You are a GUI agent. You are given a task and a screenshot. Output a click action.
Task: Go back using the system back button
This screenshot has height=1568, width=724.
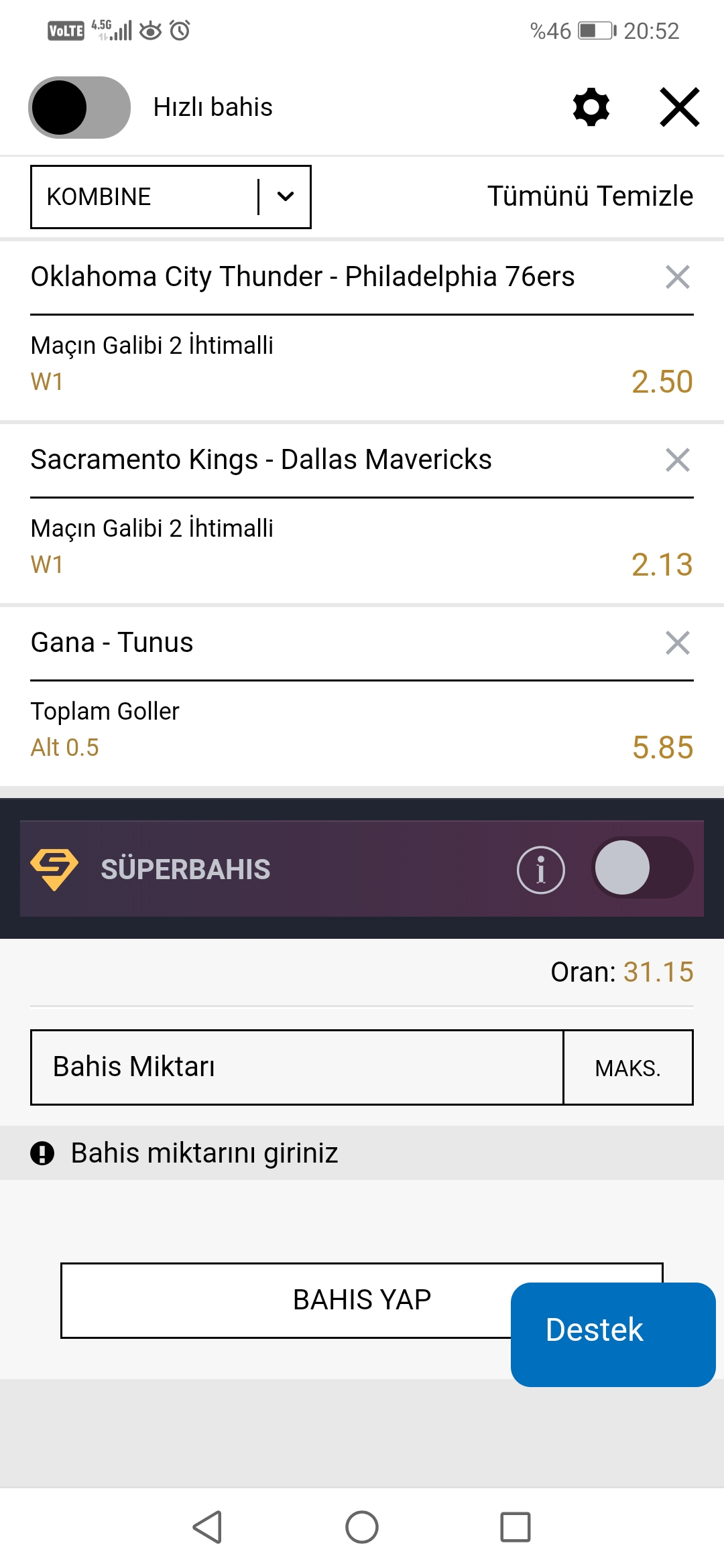(x=208, y=1527)
